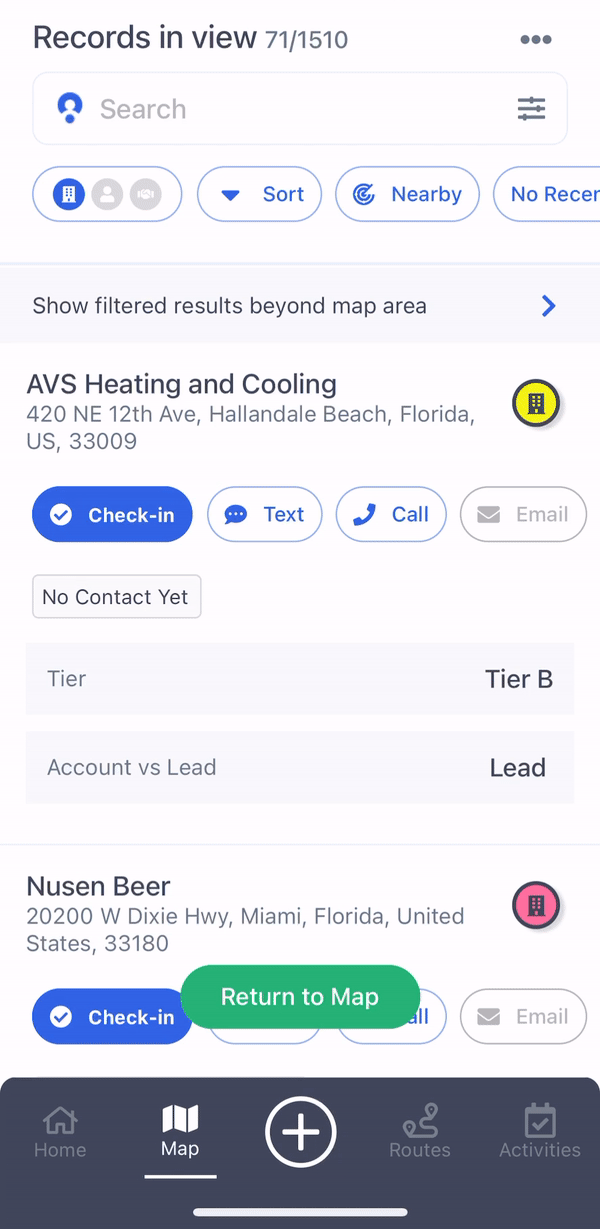The height and width of the screenshot is (1229, 600).
Task: Tap the Search field
Action: tap(290, 109)
